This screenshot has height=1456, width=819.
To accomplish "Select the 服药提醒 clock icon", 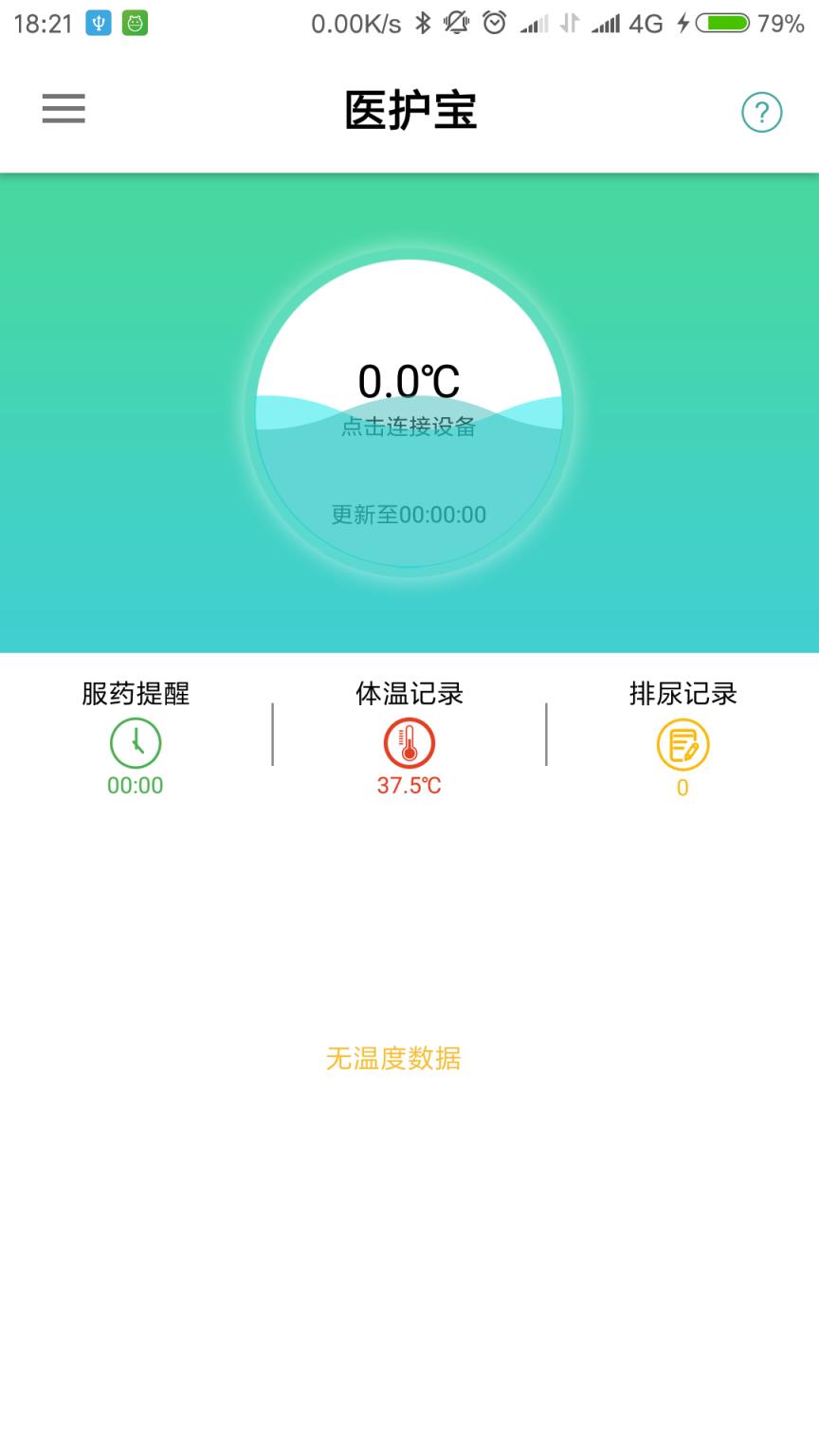I will pyautogui.click(x=135, y=744).
